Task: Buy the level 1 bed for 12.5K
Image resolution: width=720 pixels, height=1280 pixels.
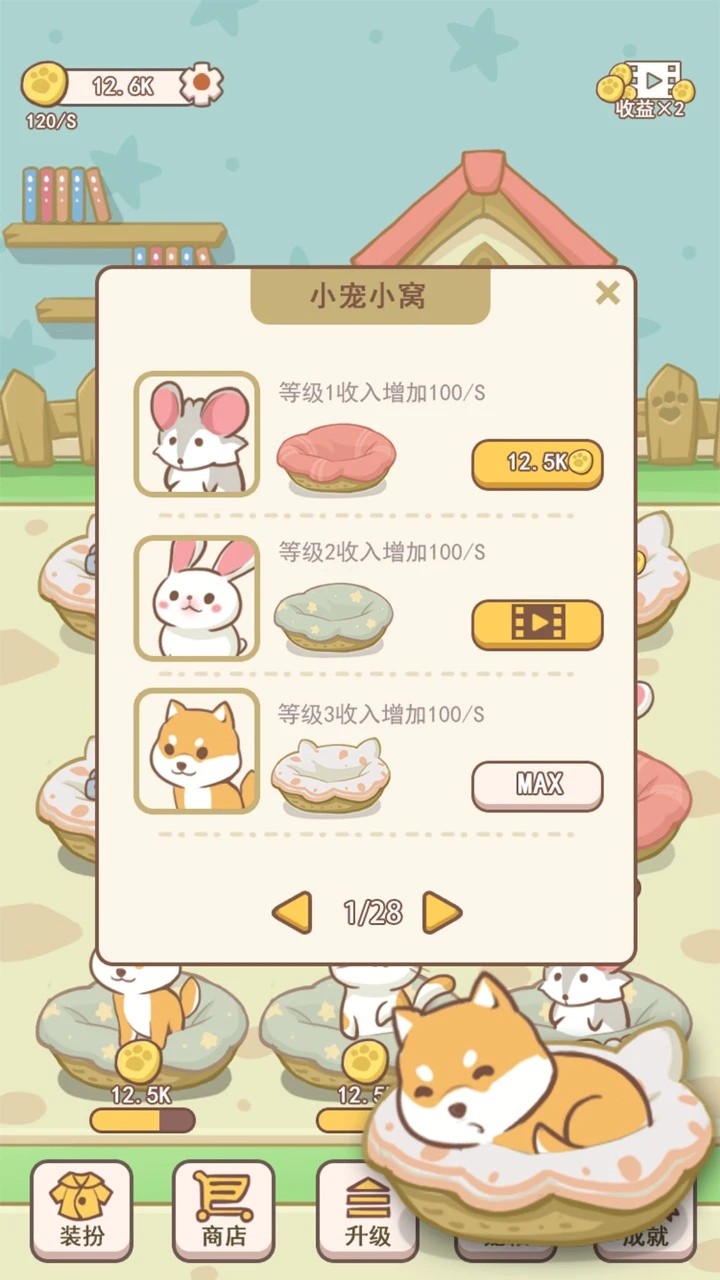Action: pos(537,463)
